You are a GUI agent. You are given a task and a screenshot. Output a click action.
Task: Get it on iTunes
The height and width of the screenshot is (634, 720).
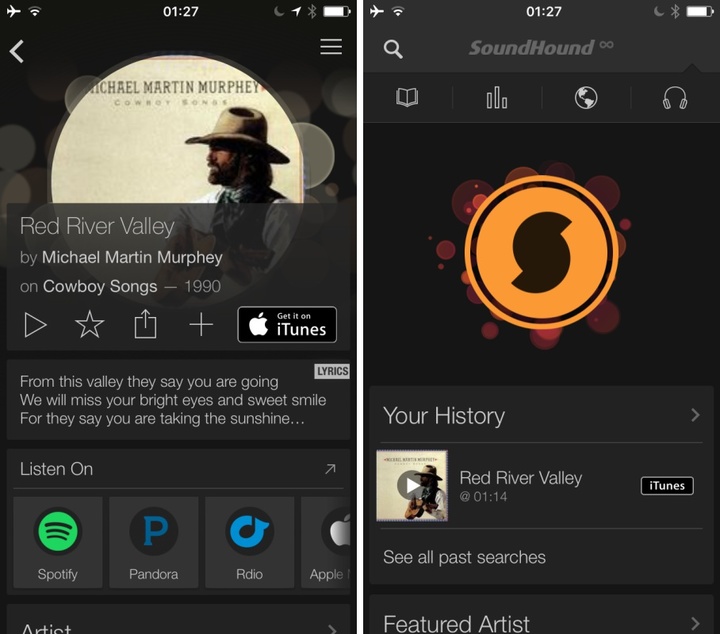click(287, 325)
